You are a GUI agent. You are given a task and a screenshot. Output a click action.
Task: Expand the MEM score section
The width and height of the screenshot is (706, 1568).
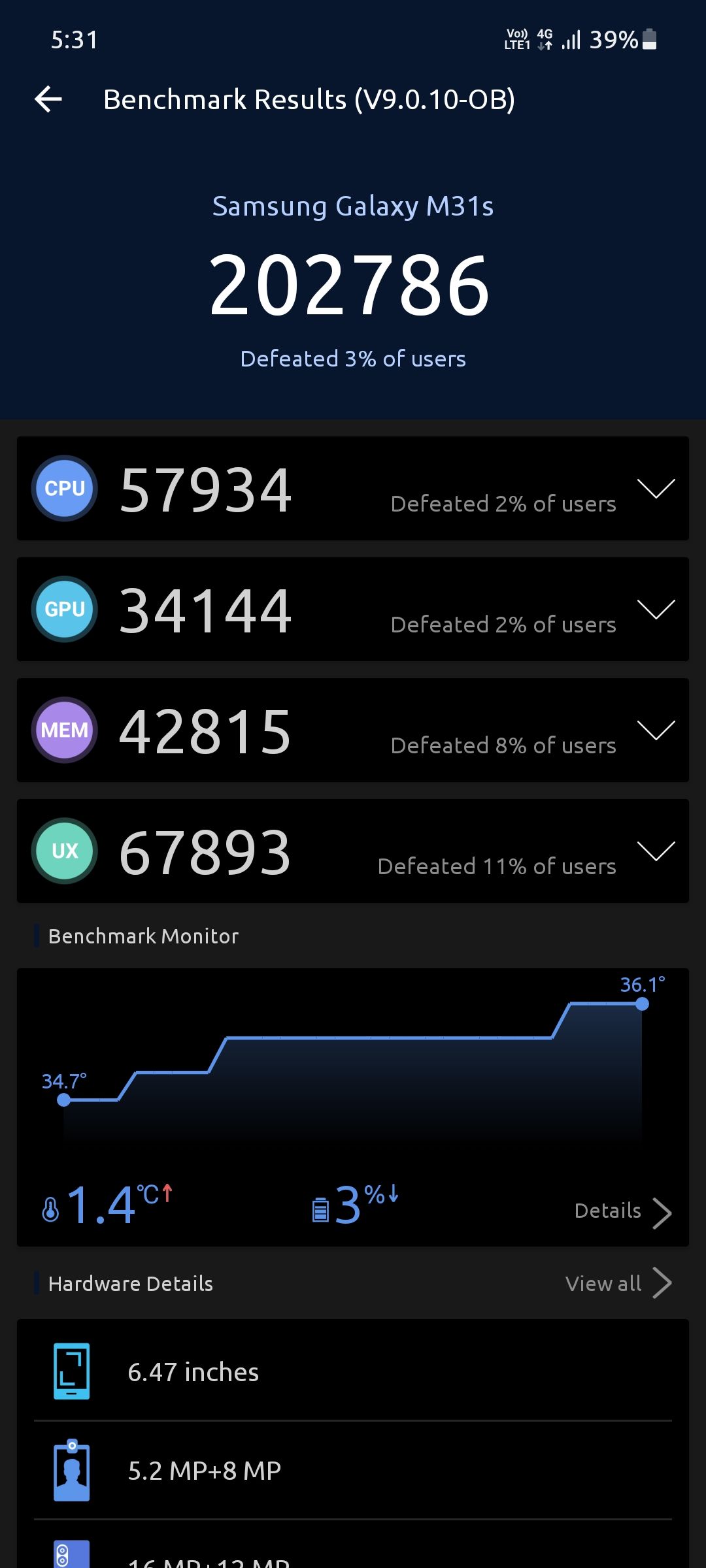[x=656, y=730]
